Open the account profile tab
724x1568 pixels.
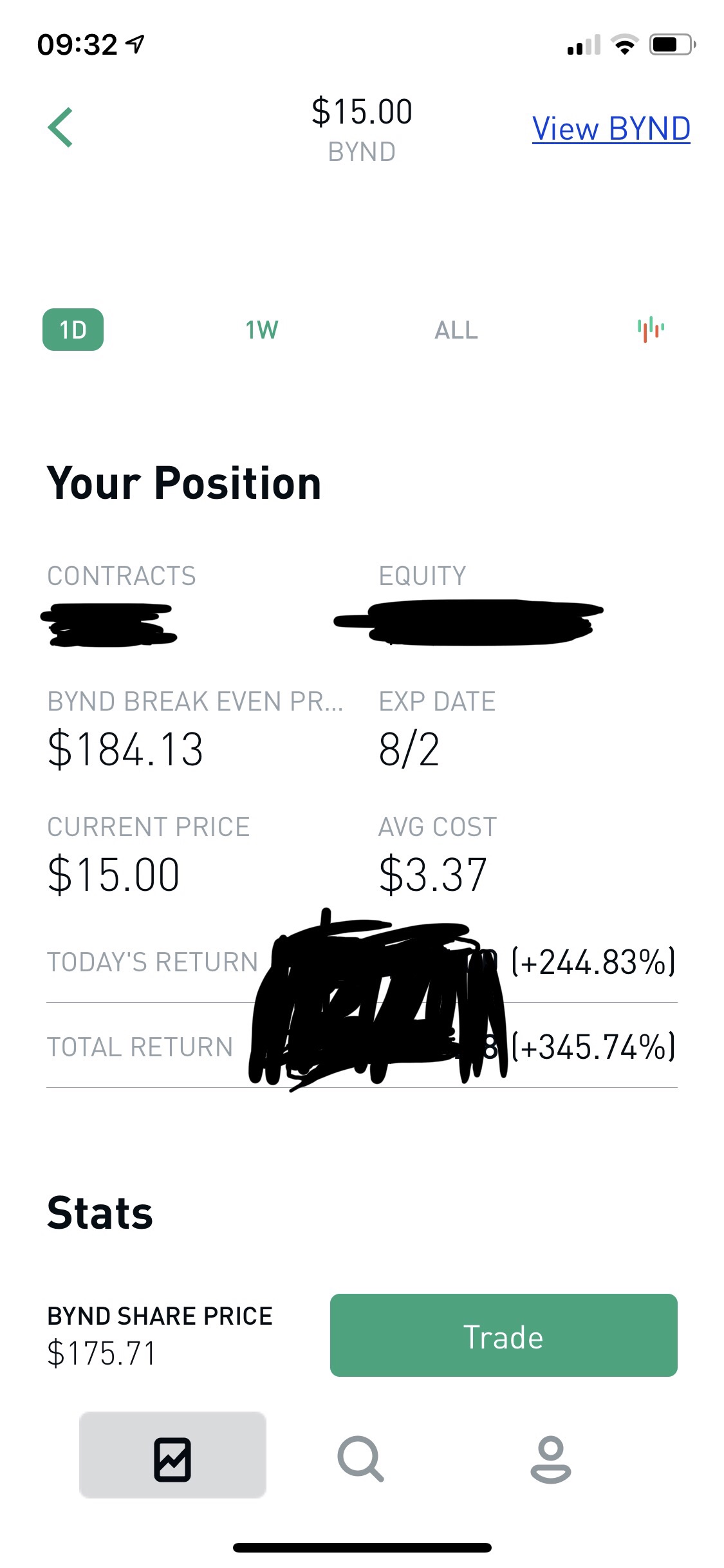pos(550,1459)
